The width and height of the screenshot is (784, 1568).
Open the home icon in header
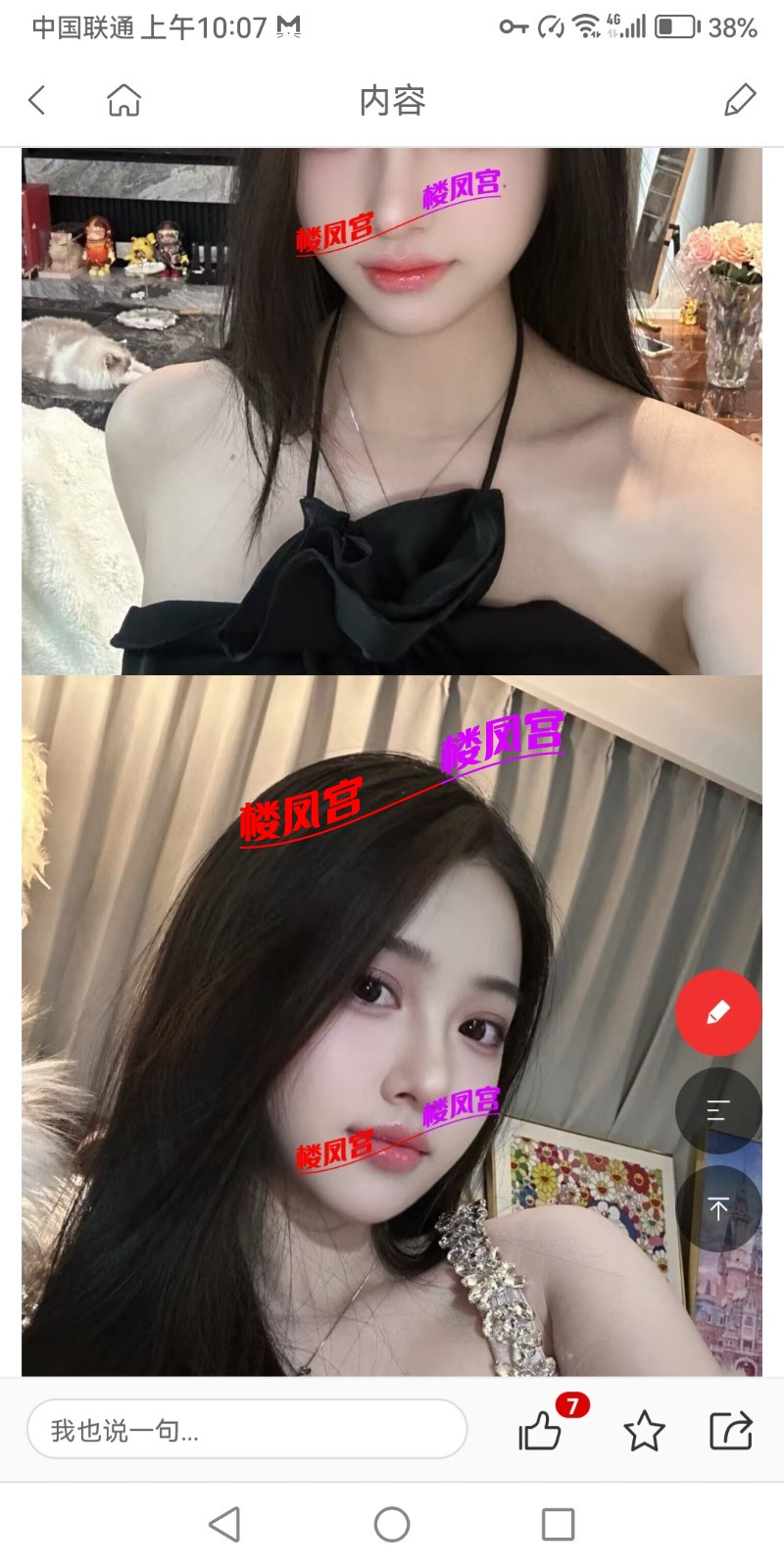pos(123,100)
